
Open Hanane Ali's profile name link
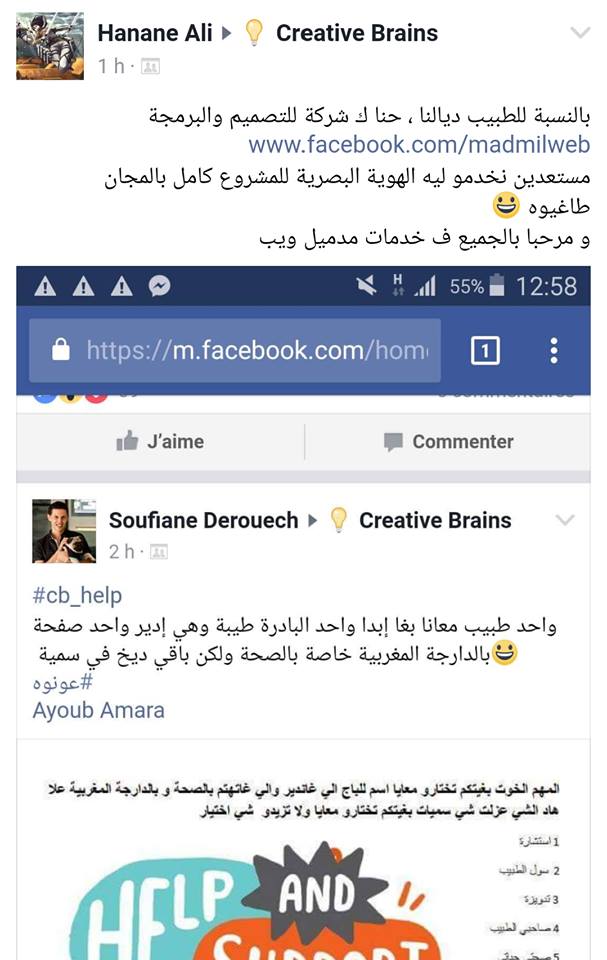[155, 33]
